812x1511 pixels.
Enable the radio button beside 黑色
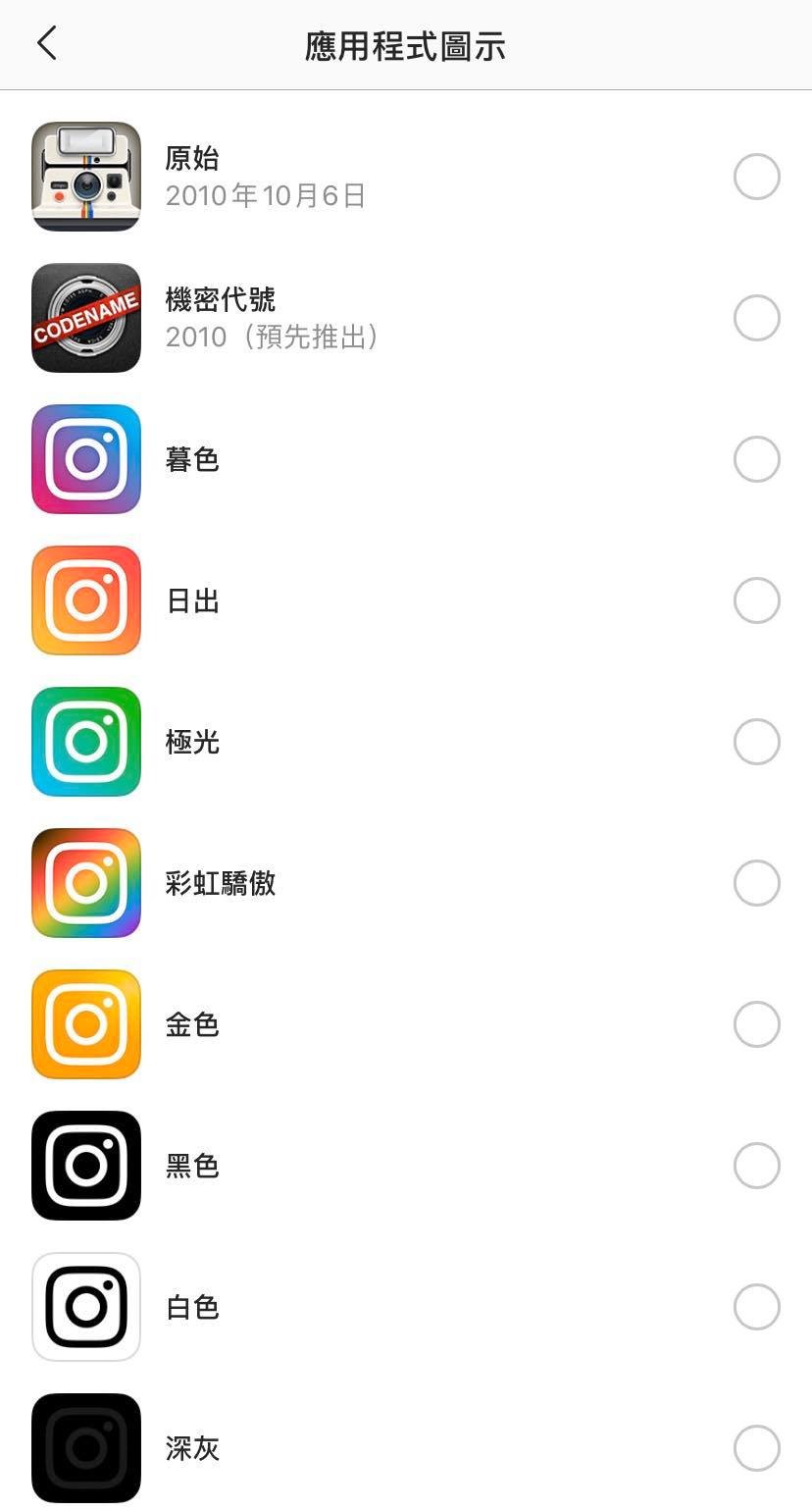[756, 1166]
